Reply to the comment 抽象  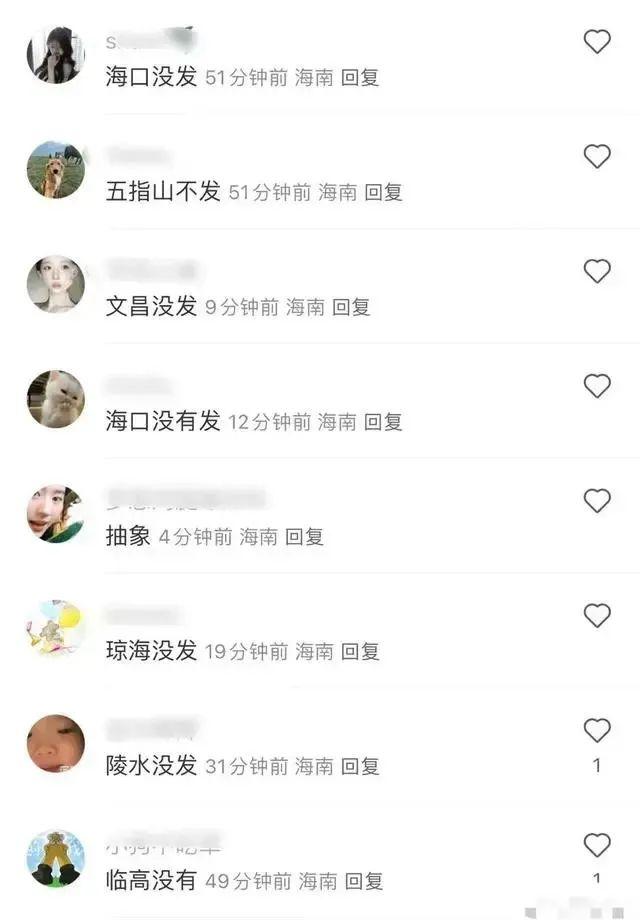[x=304, y=538]
